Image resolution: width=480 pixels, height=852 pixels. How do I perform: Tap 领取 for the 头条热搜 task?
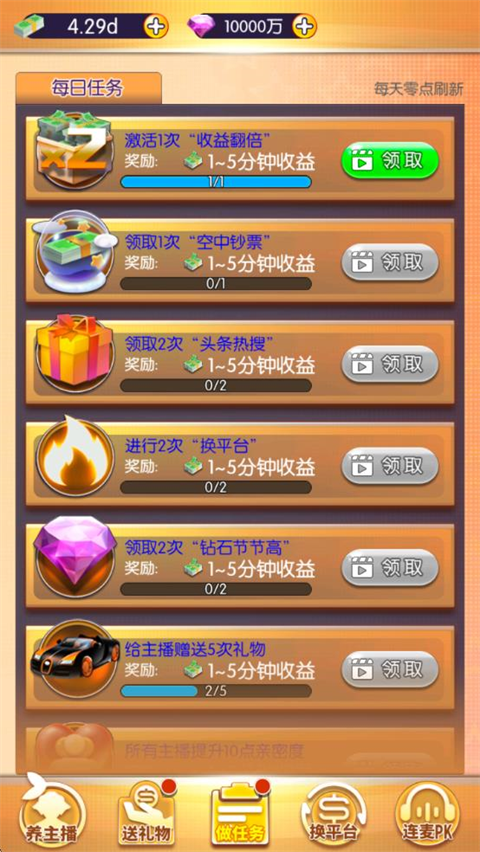click(389, 364)
